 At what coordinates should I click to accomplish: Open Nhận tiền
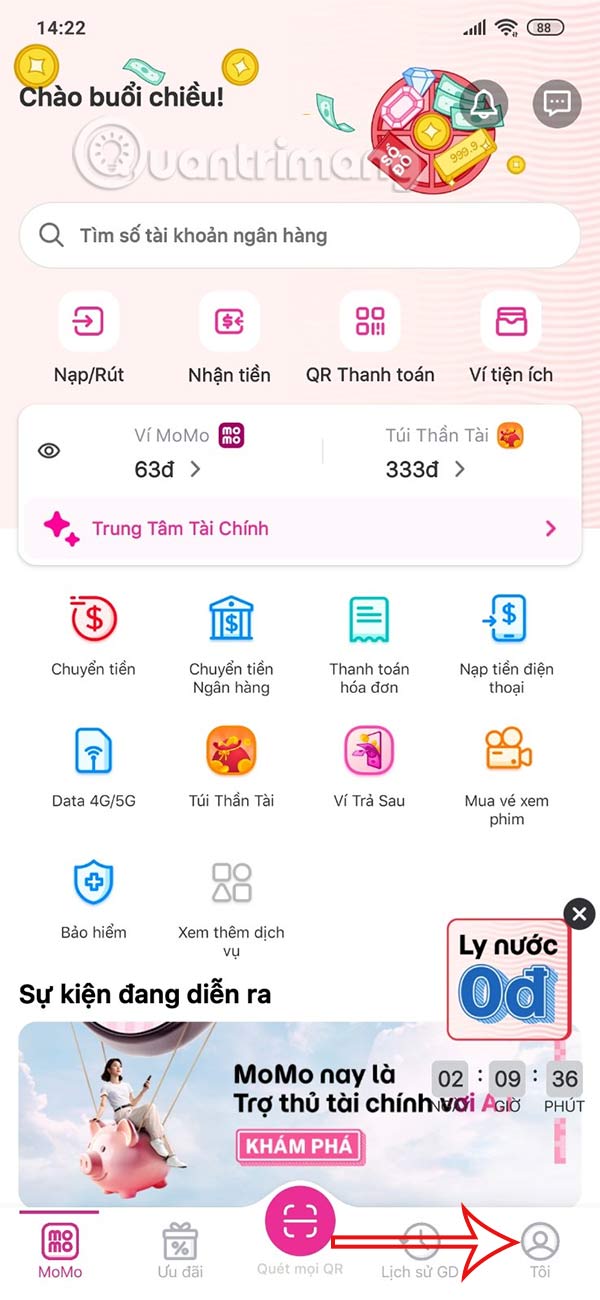(229, 338)
